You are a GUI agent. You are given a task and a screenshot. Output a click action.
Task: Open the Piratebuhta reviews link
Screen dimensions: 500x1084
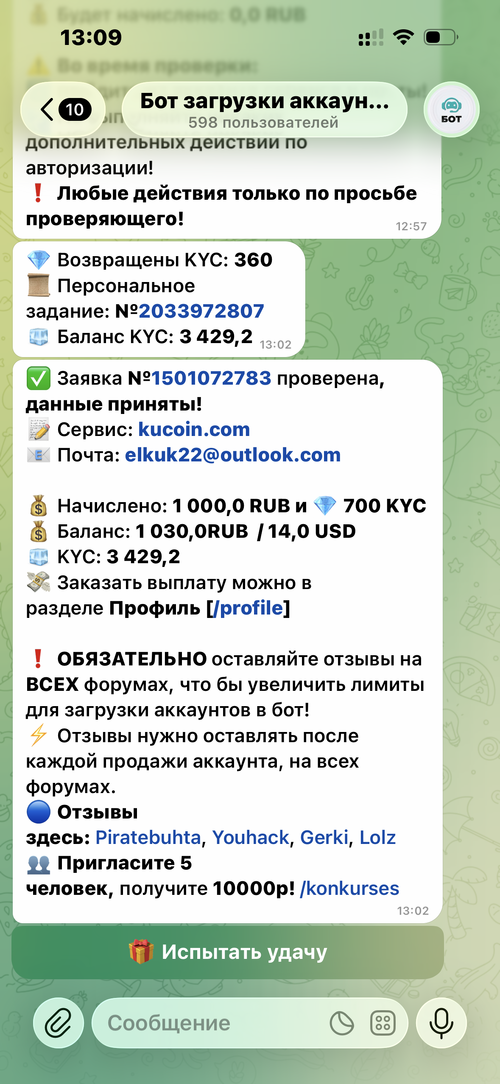pyautogui.click(x=148, y=838)
